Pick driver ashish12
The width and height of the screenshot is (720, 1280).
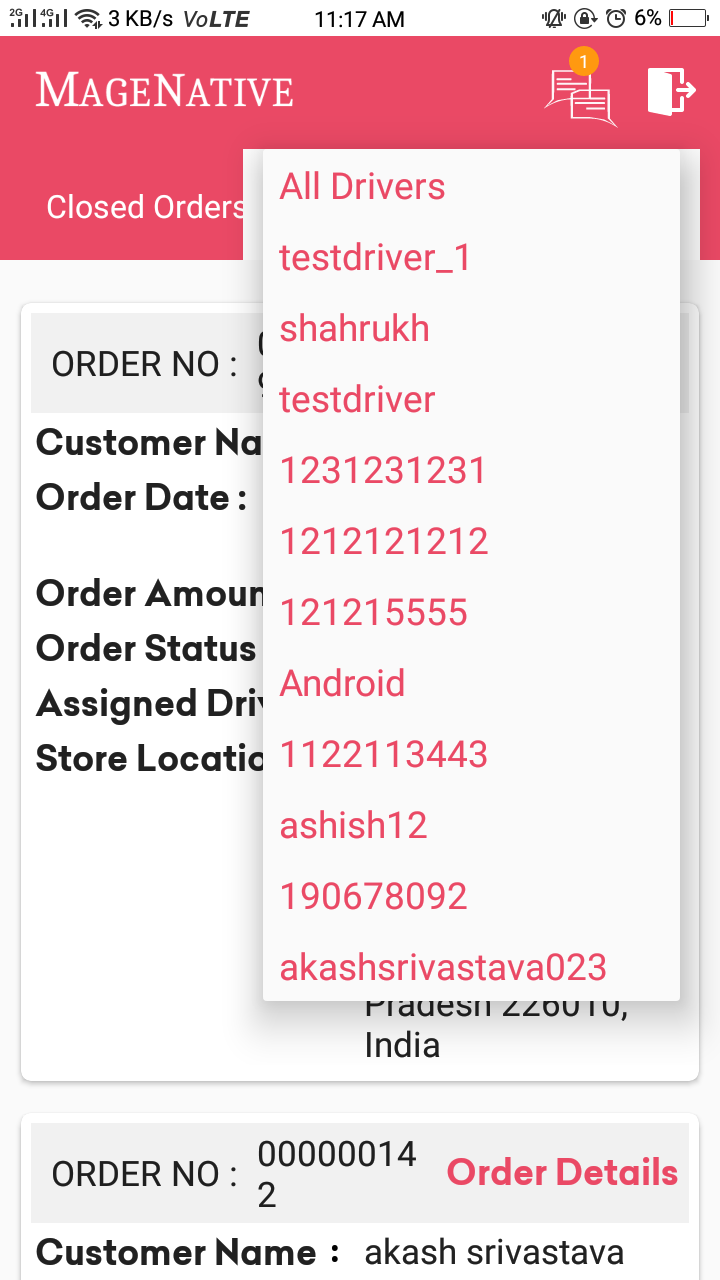353,826
